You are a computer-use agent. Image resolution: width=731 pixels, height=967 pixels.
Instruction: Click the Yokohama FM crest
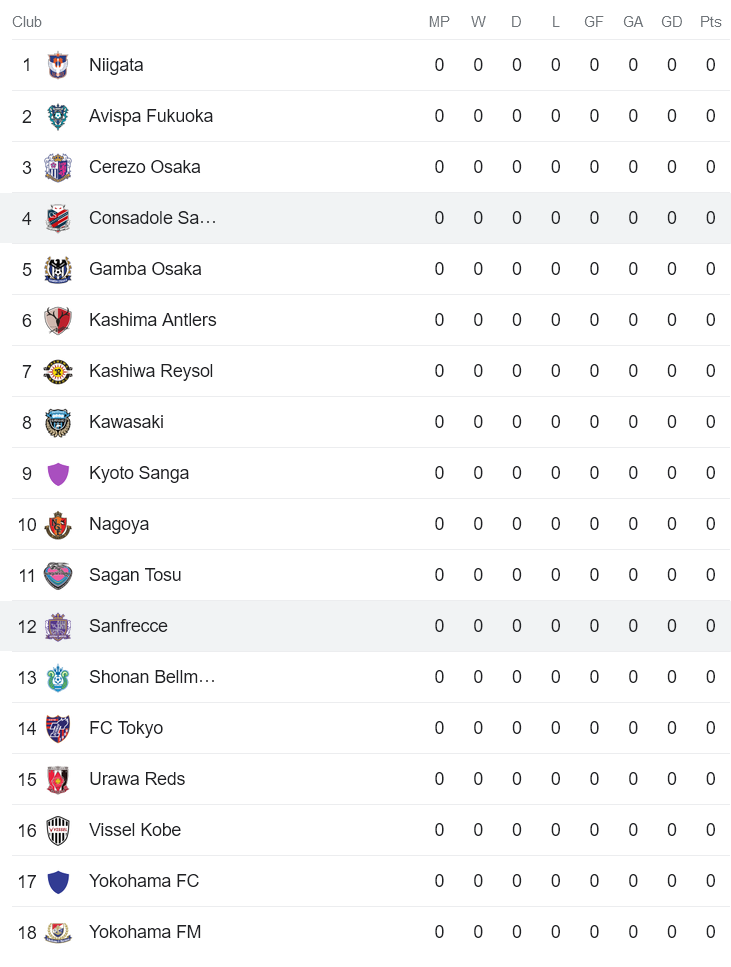click(58, 931)
